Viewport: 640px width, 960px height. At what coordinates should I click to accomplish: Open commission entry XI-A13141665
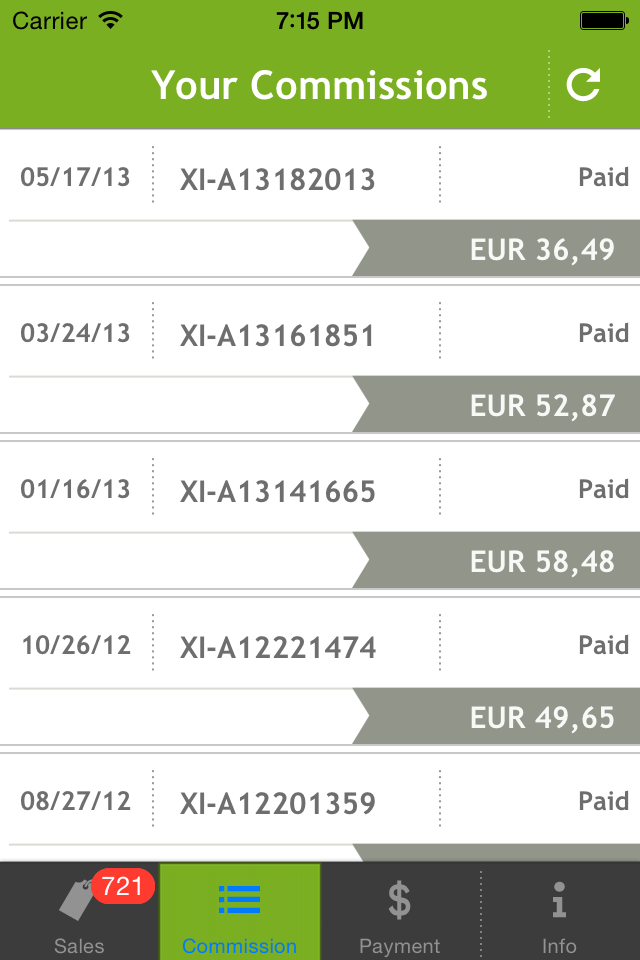[278, 492]
